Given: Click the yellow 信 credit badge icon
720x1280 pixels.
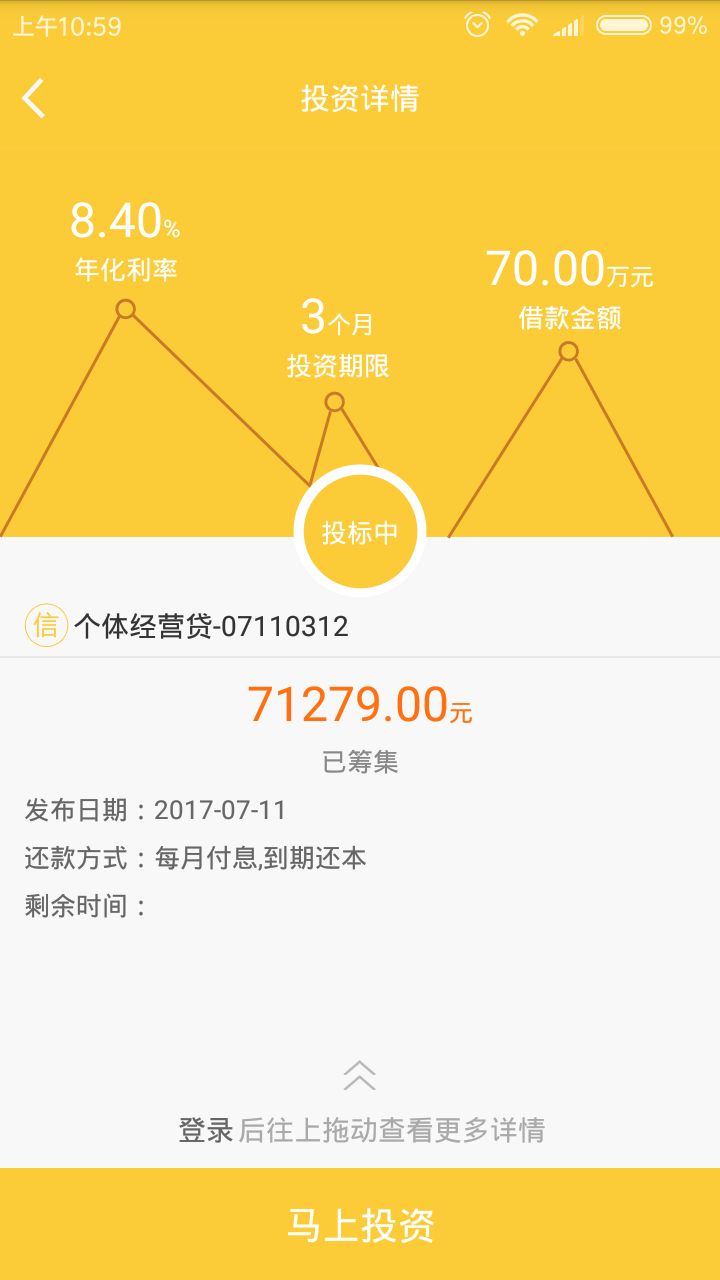Looking at the screenshot, I should 44,626.
